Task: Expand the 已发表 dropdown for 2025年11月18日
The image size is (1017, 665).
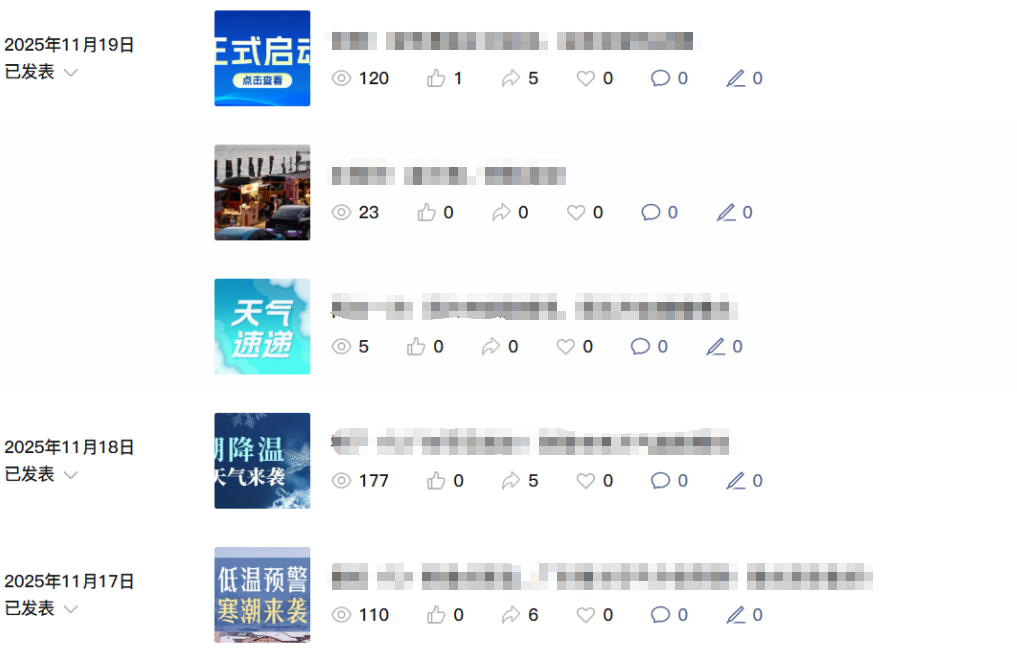Action: (x=70, y=475)
